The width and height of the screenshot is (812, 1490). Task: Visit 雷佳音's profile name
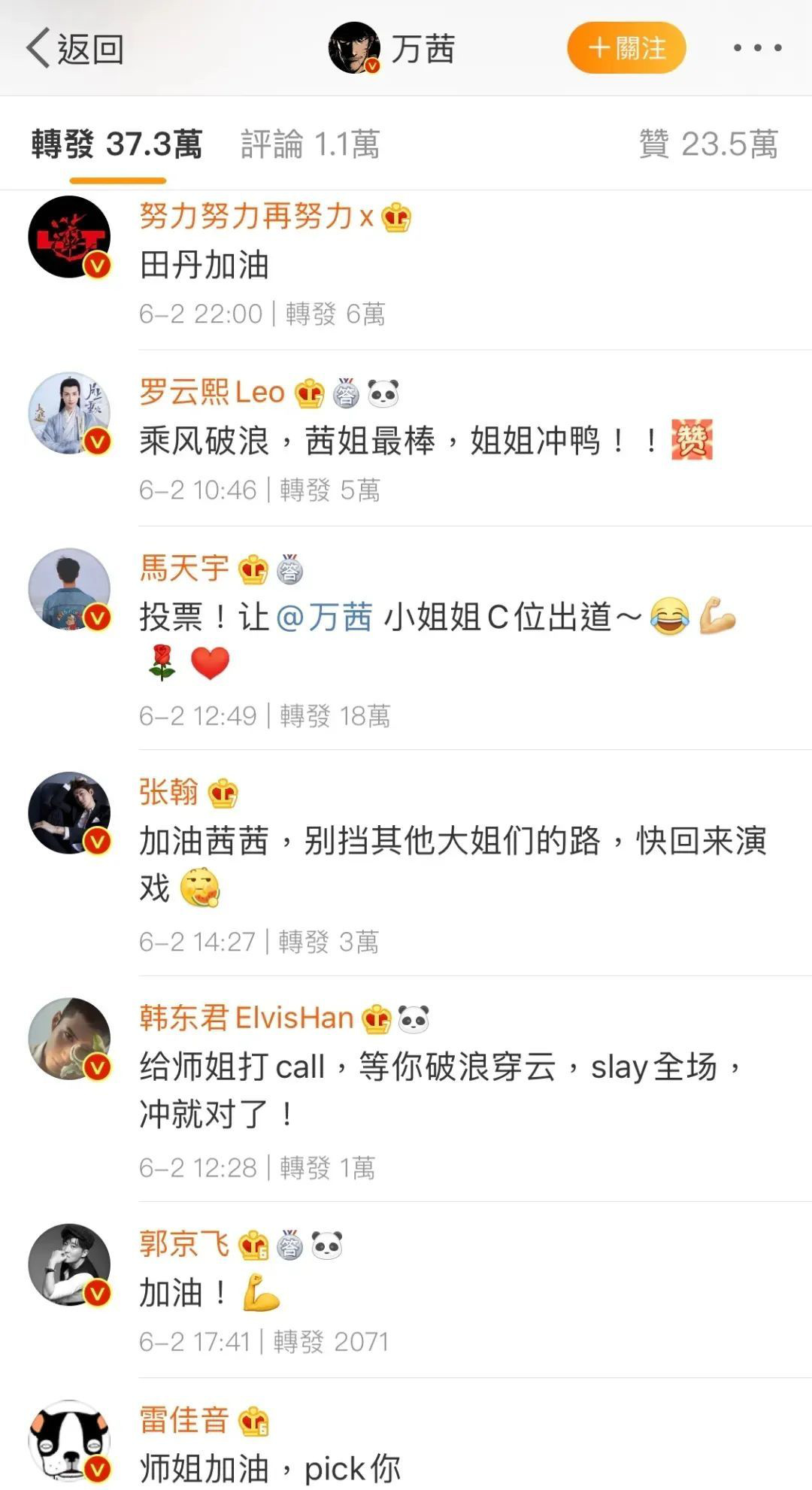(184, 1420)
